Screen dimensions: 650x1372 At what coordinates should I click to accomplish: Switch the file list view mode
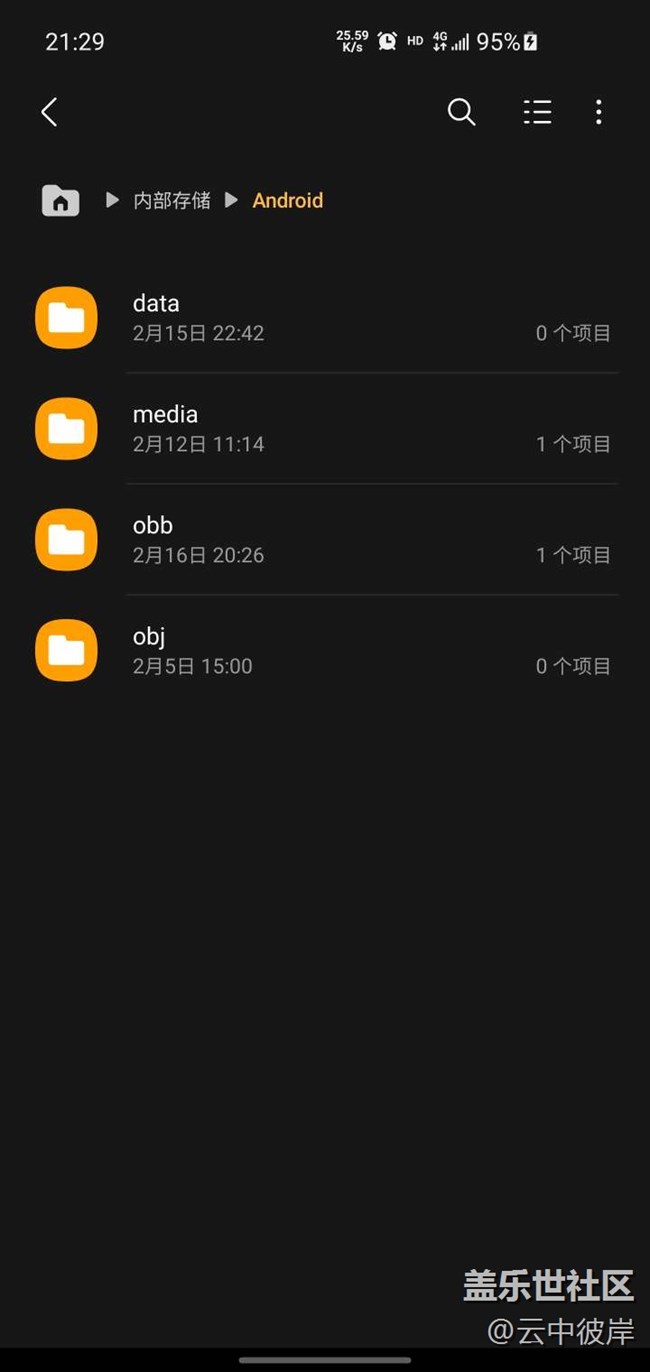tap(537, 112)
